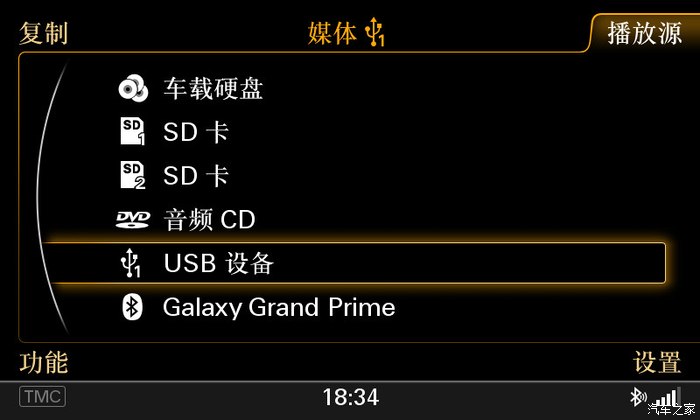Select 音频 CD source
The width and height of the screenshot is (700, 420).
click(209, 220)
